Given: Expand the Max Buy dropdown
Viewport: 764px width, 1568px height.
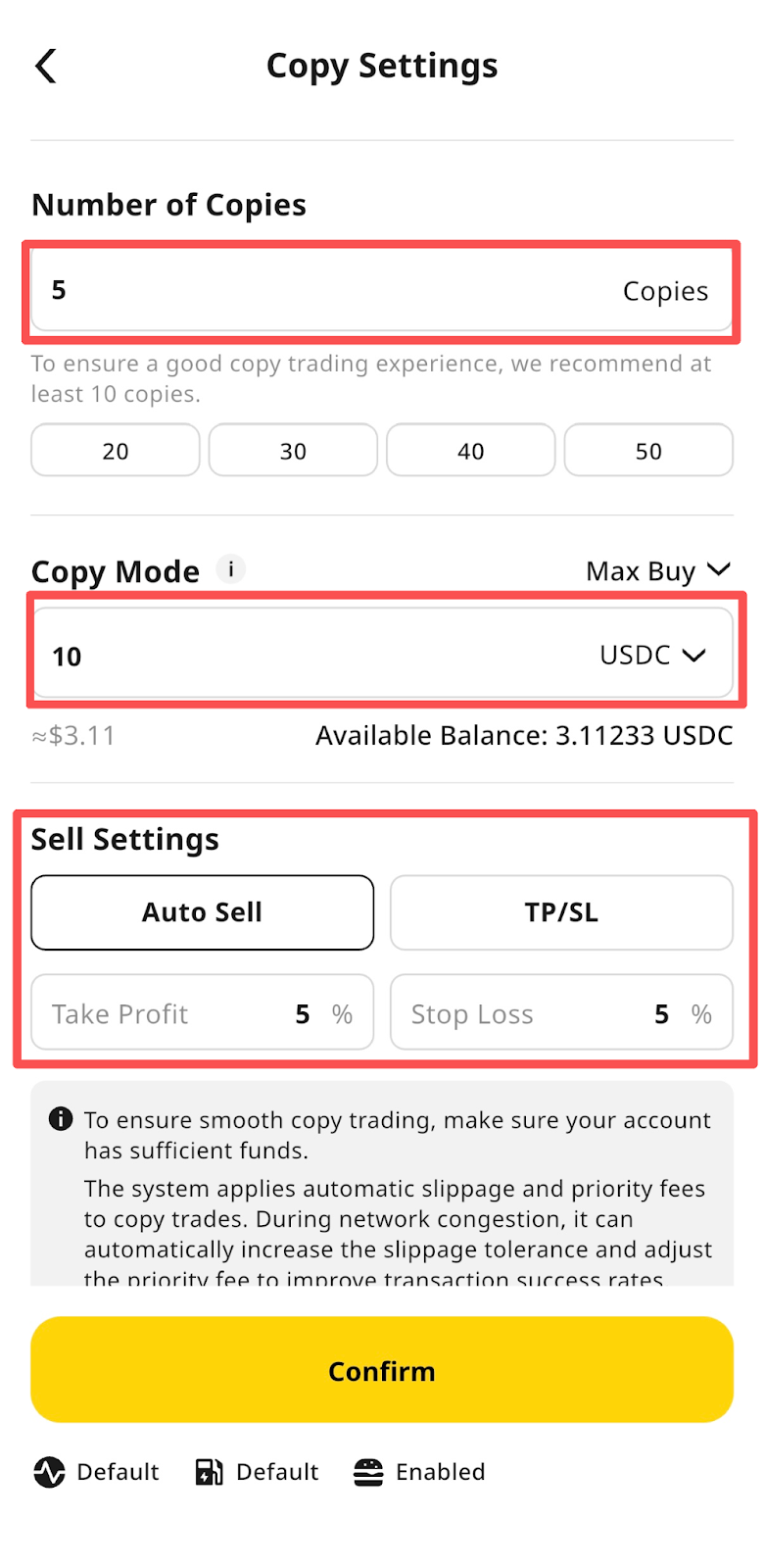Looking at the screenshot, I should 658,571.
